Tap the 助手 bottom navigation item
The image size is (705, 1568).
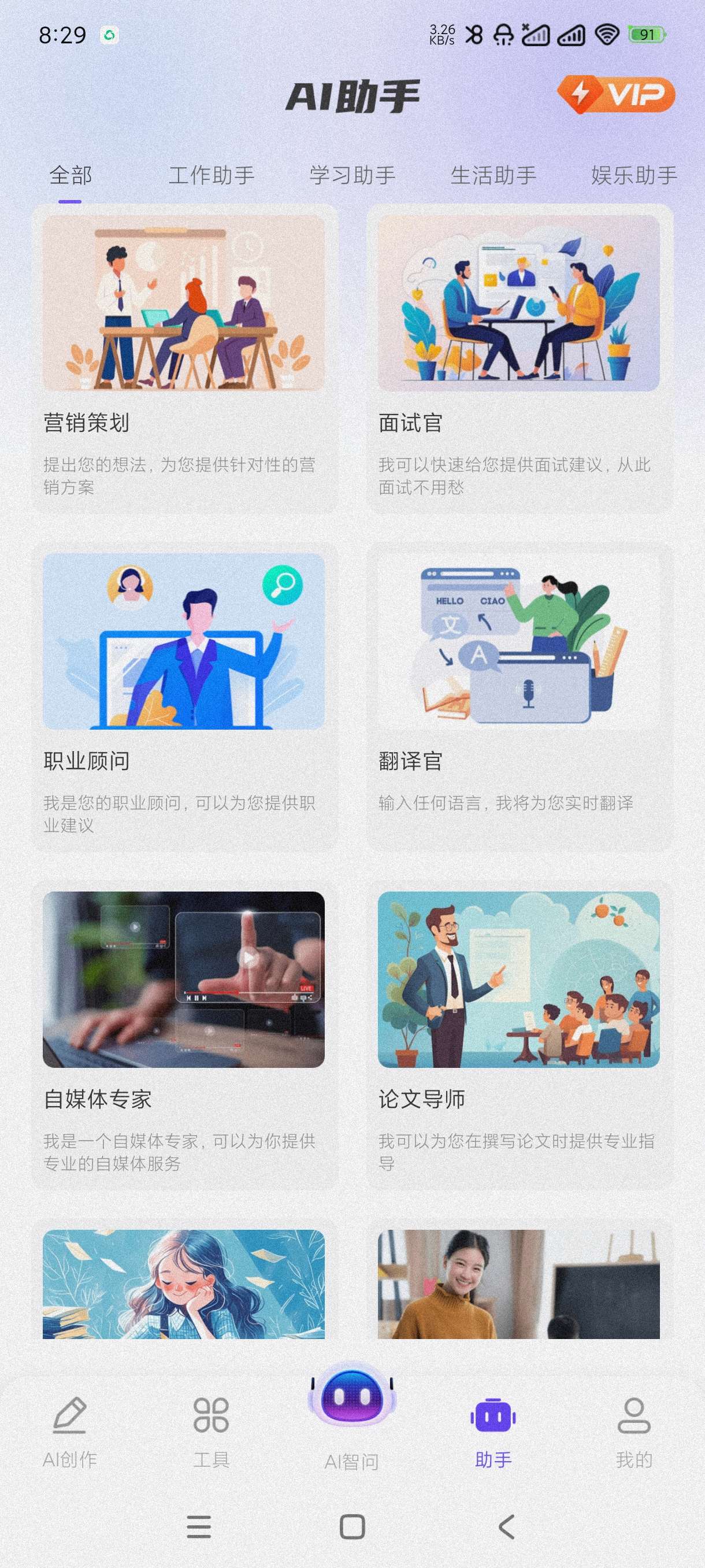tap(493, 1430)
